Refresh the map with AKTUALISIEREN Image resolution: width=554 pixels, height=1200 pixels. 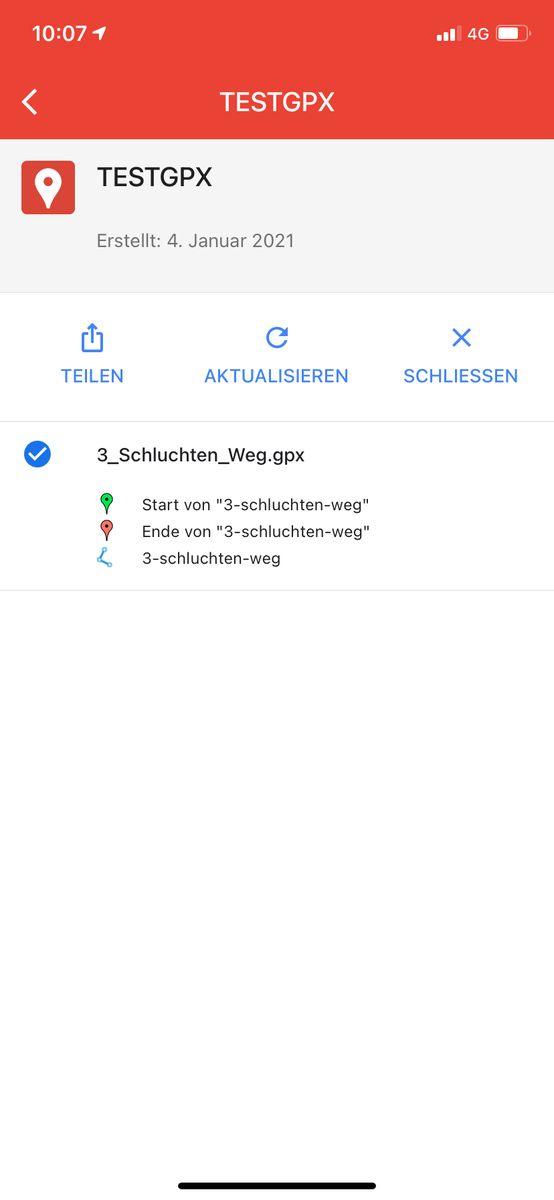tap(276, 355)
